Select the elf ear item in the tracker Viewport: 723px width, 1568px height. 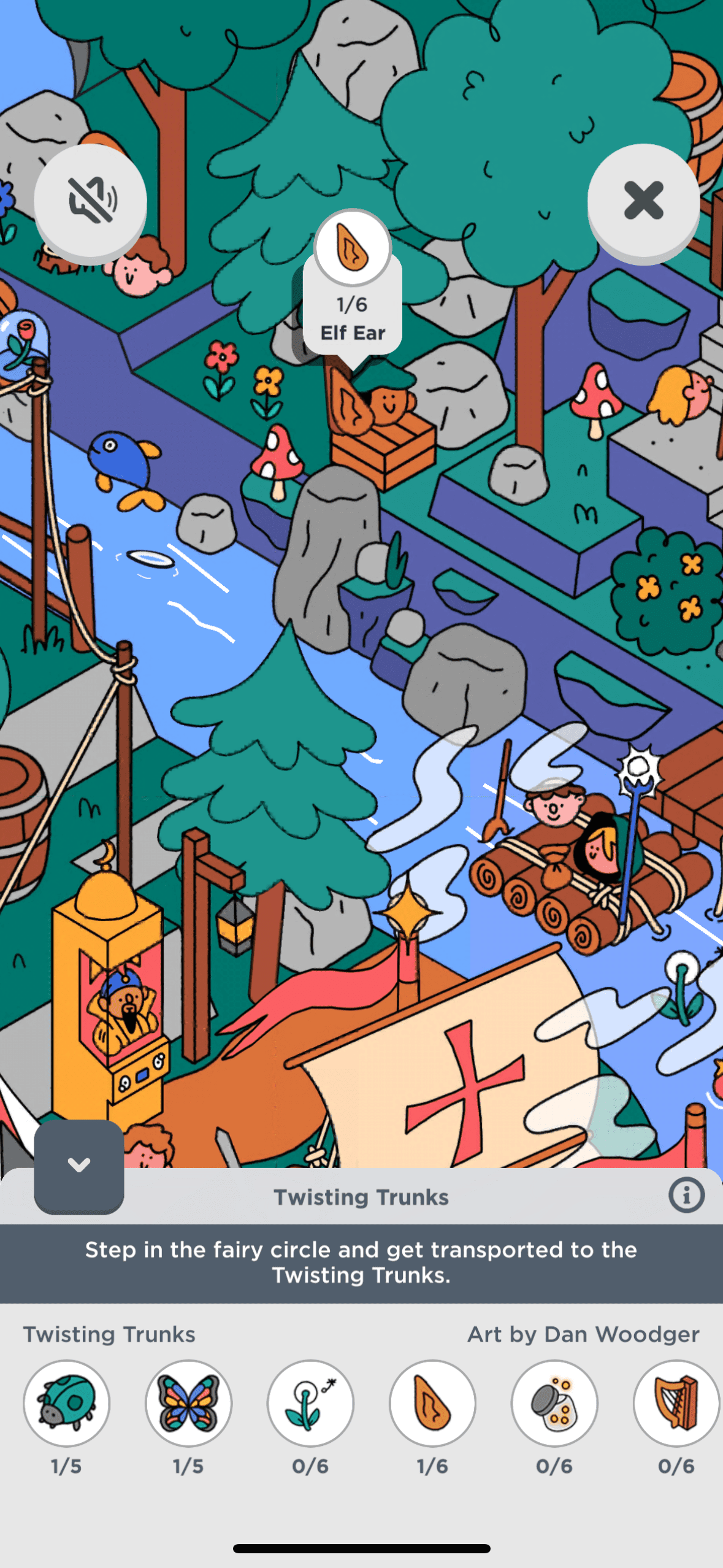tap(432, 1403)
